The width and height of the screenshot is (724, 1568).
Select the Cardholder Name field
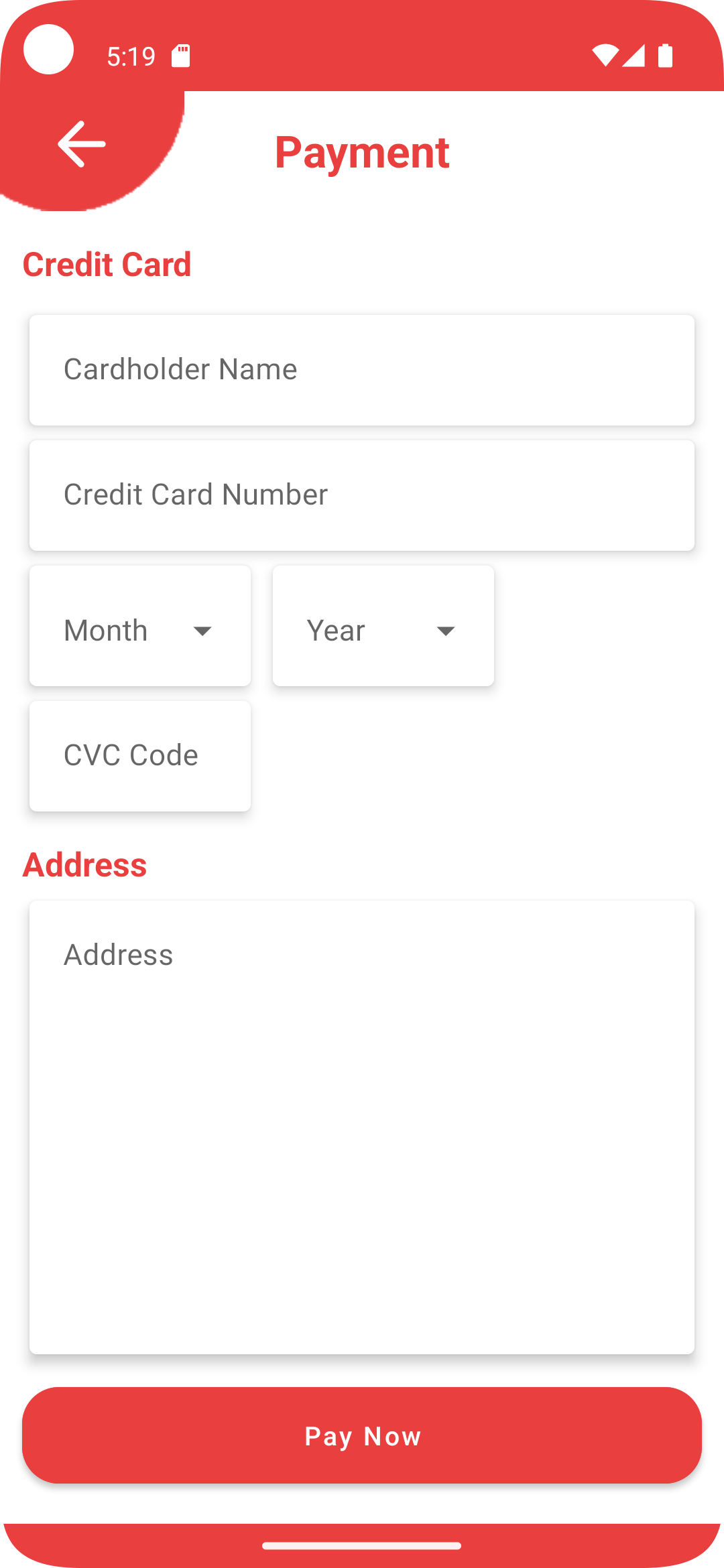362,369
